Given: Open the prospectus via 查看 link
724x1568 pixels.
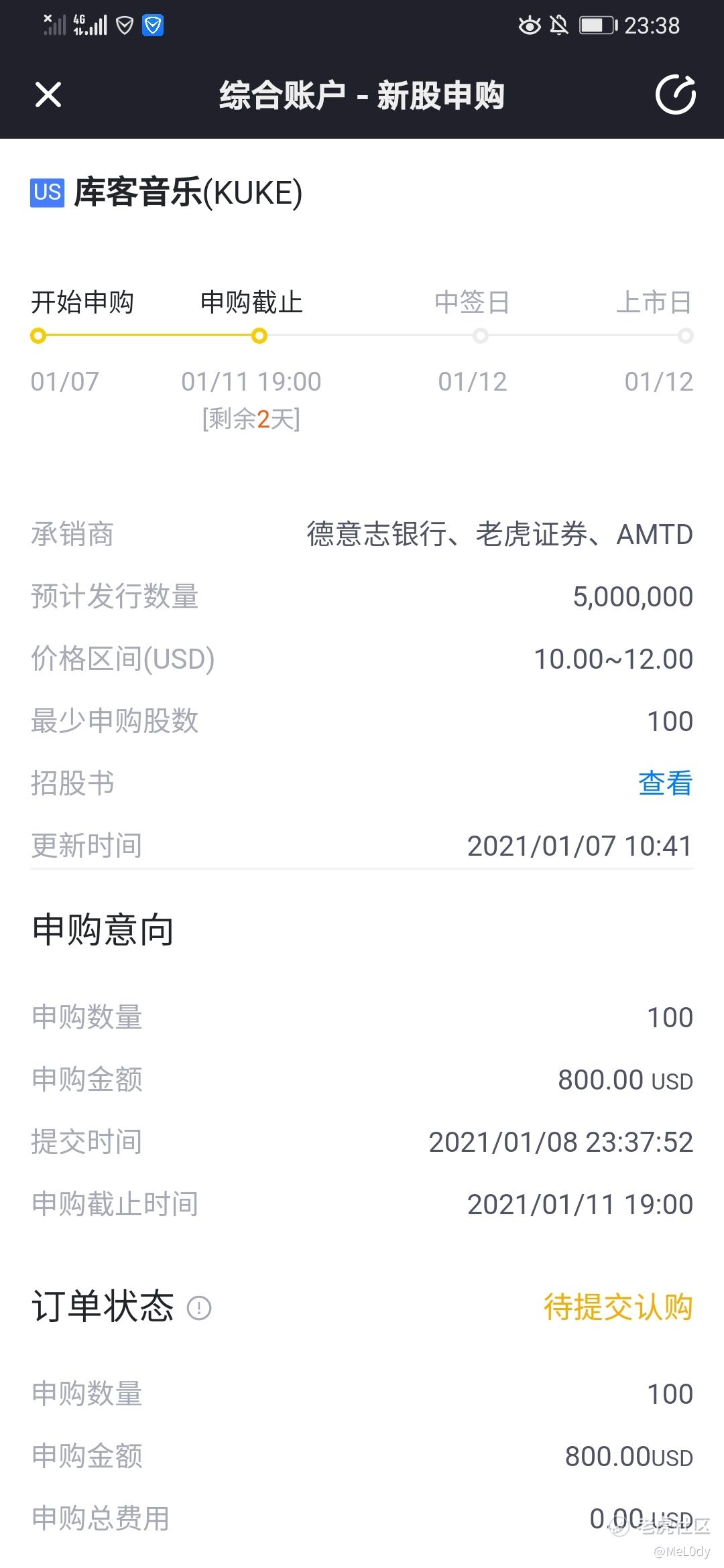Looking at the screenshot, I should (x=665, y=783).
